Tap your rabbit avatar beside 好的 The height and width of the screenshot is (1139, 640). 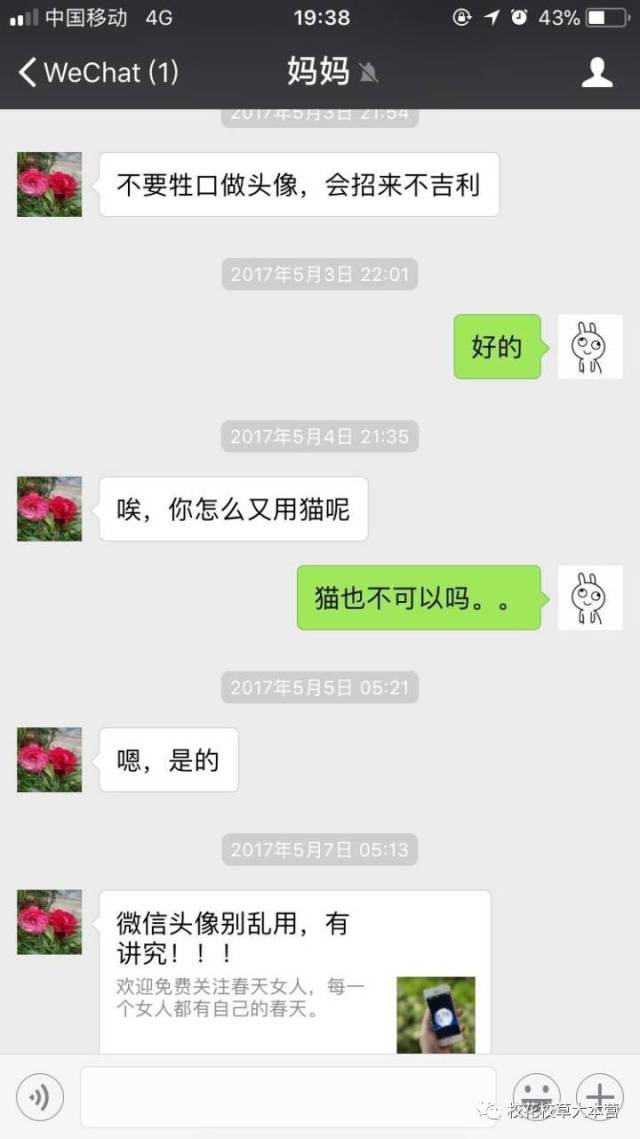(589, 347)
